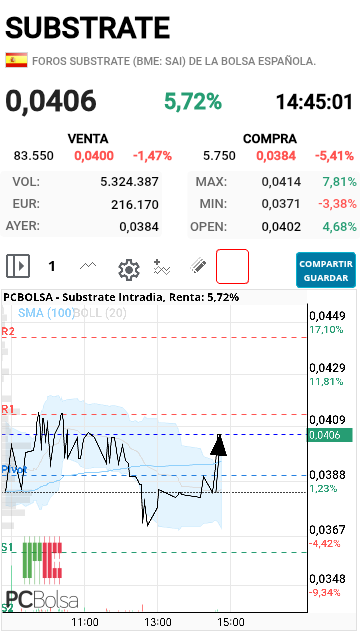Add an indicator or comparison to chart
The width and height of the screenshot is (360, 631).
(x=163, y=267)
